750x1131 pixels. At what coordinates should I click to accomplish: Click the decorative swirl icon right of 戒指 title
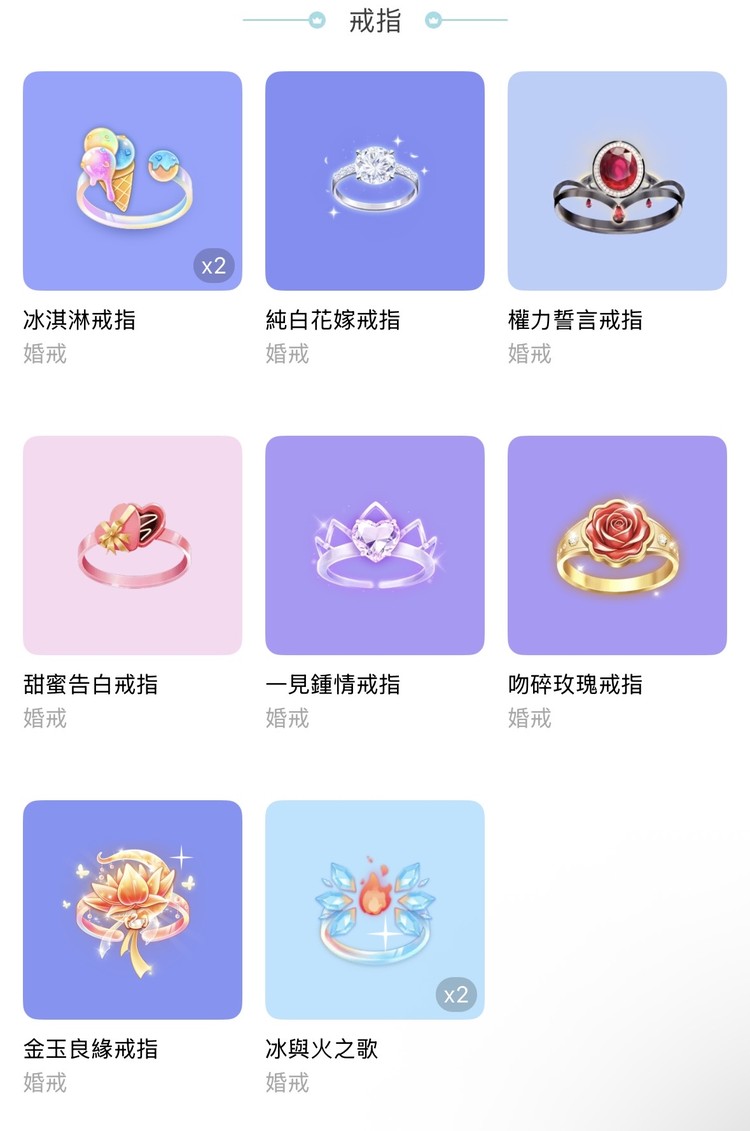pyautogui.click(x=432, y=18)
